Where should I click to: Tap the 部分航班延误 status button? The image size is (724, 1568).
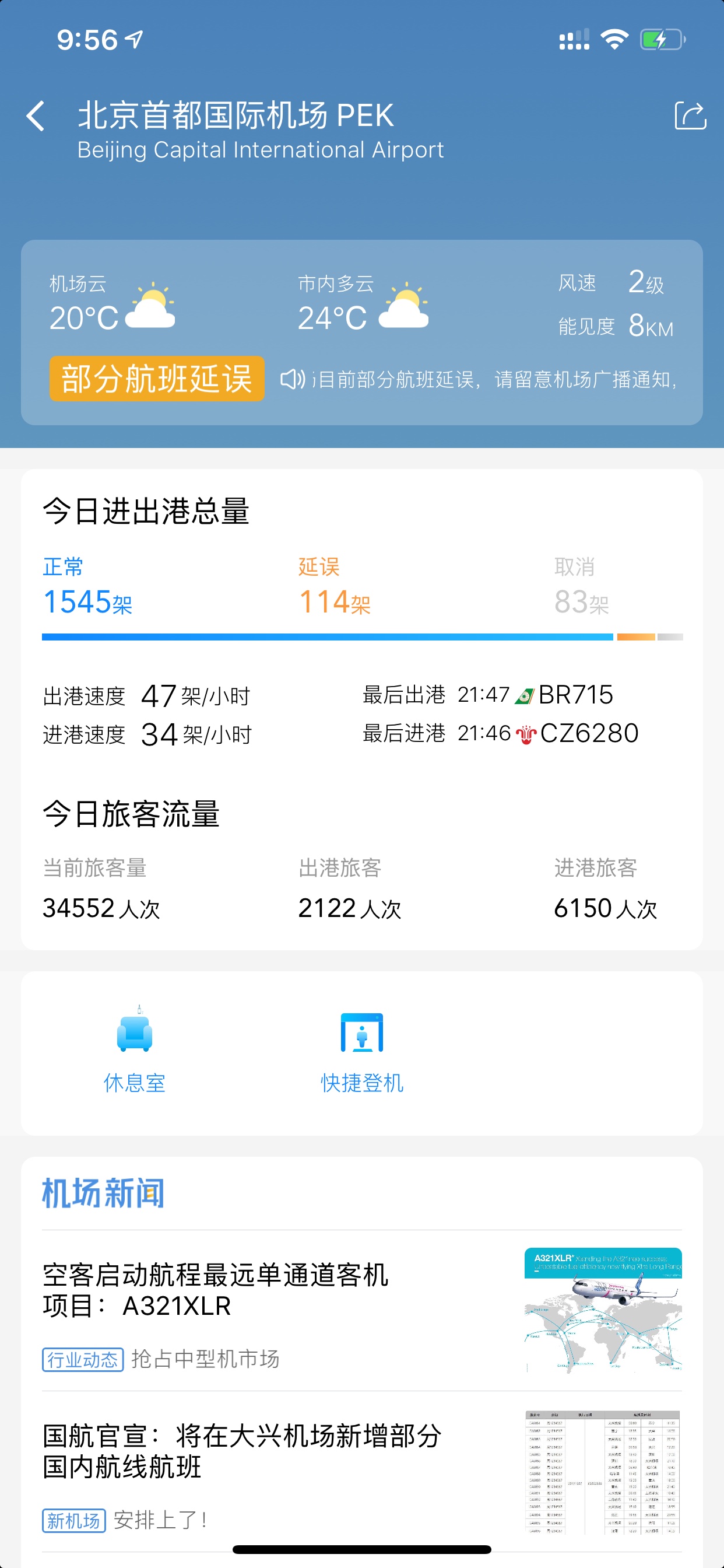(x=157, y=379)
